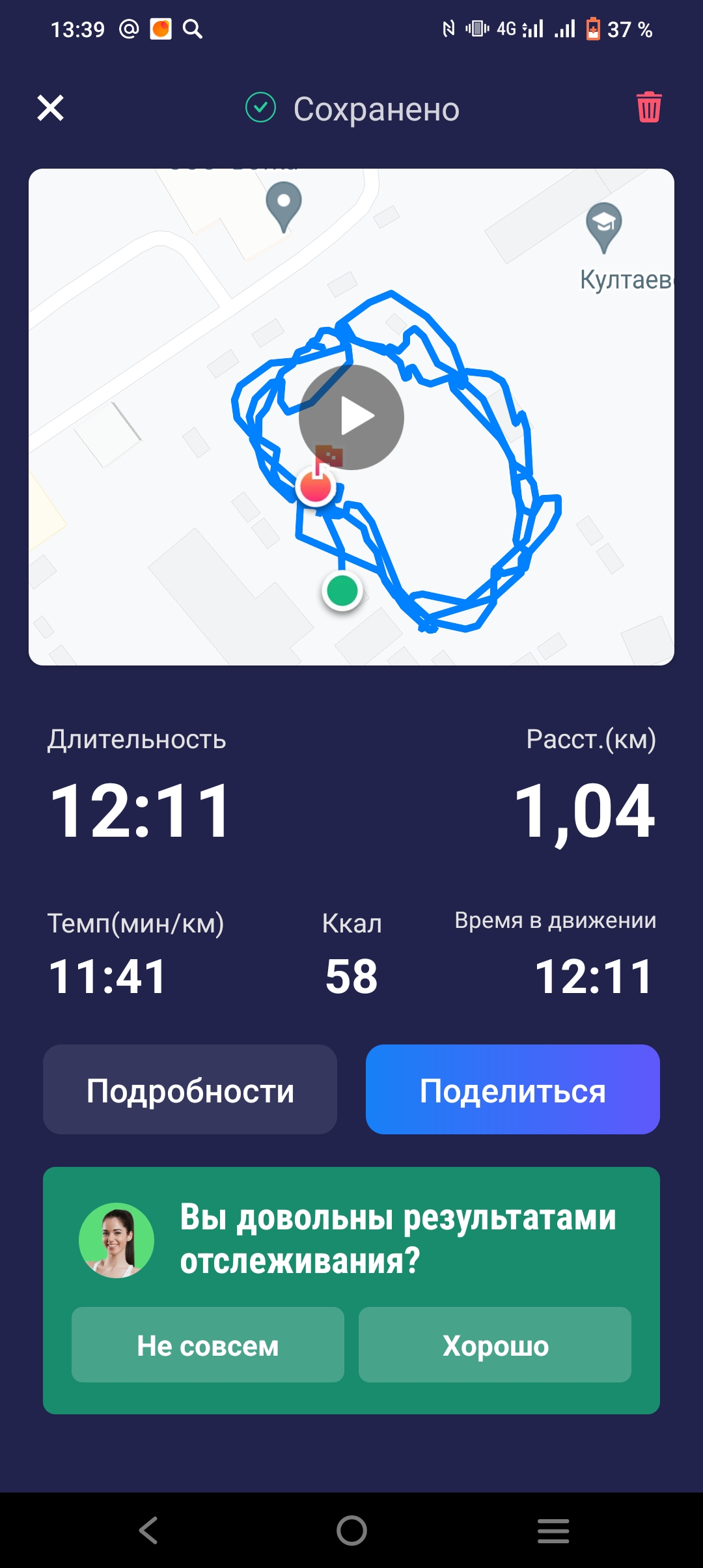Play the route replay animation
This screenshot has height=1568, width=703.
351,417
